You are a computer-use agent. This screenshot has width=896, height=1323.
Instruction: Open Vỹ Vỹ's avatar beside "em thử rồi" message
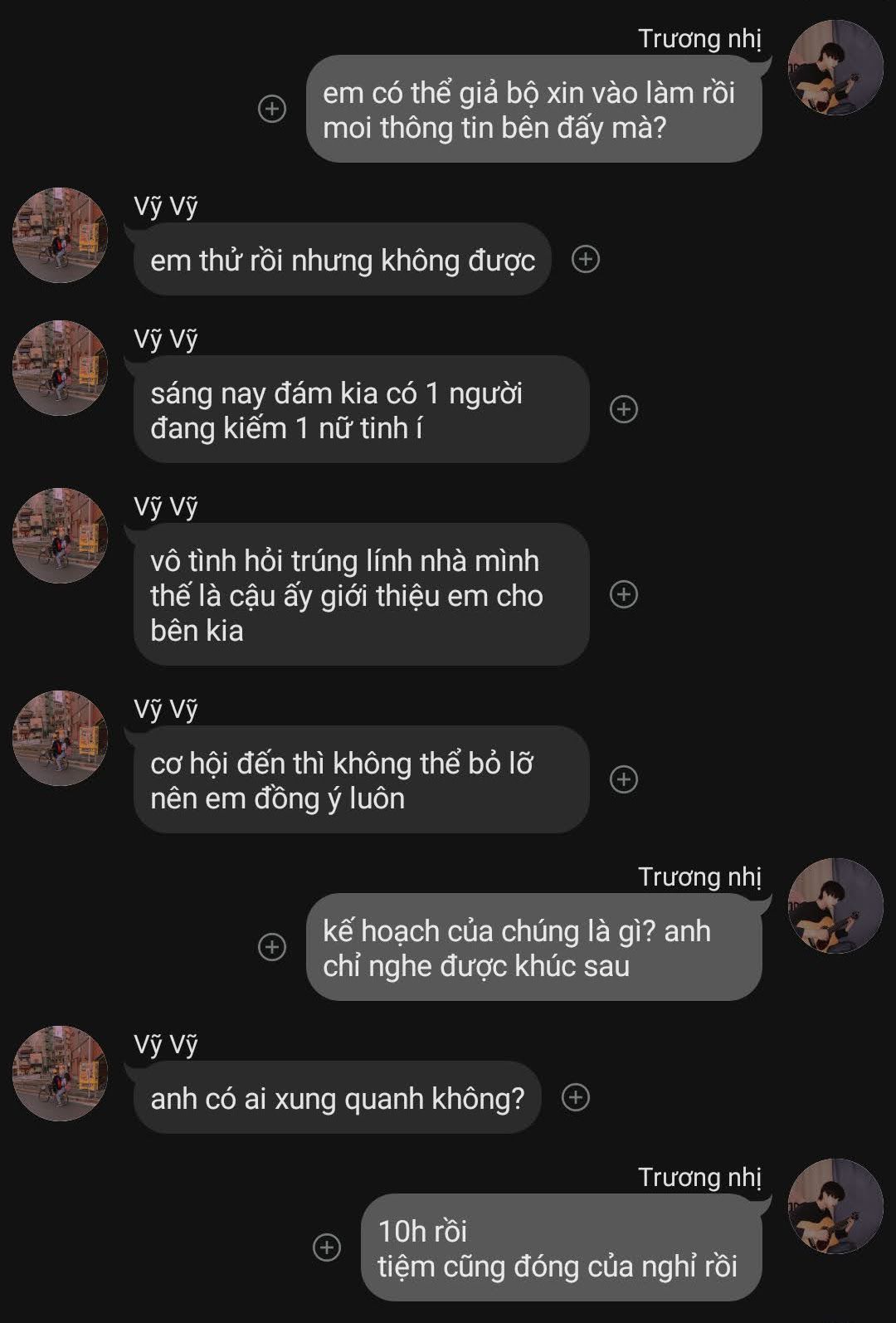(60, 236)
